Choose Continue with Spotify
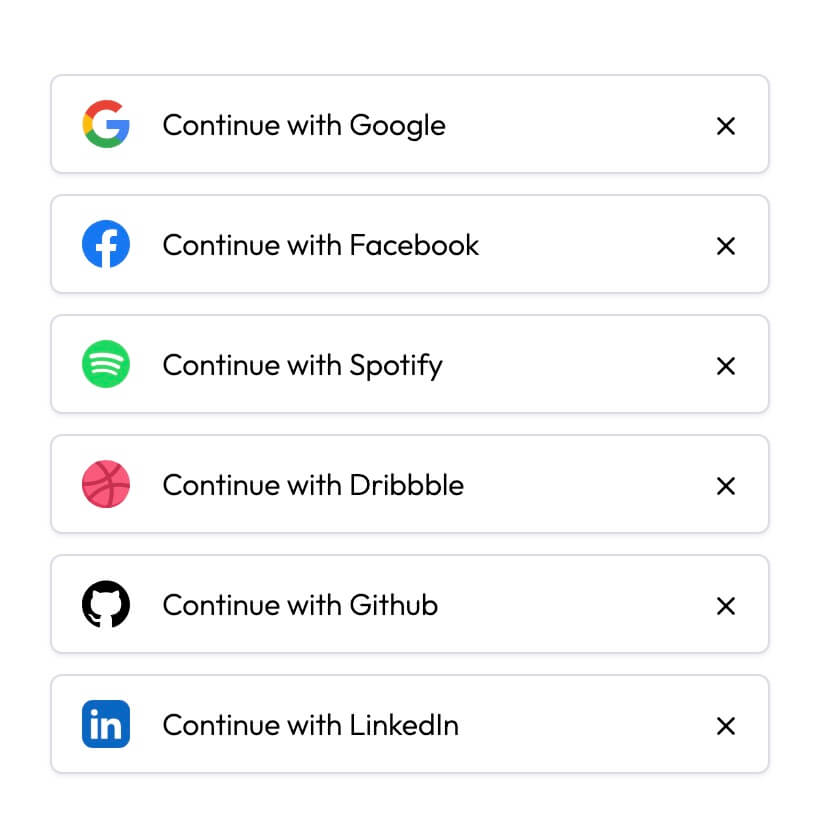This screenshot has height=838, width=820. pyautogui.click(x=302, y=365)
